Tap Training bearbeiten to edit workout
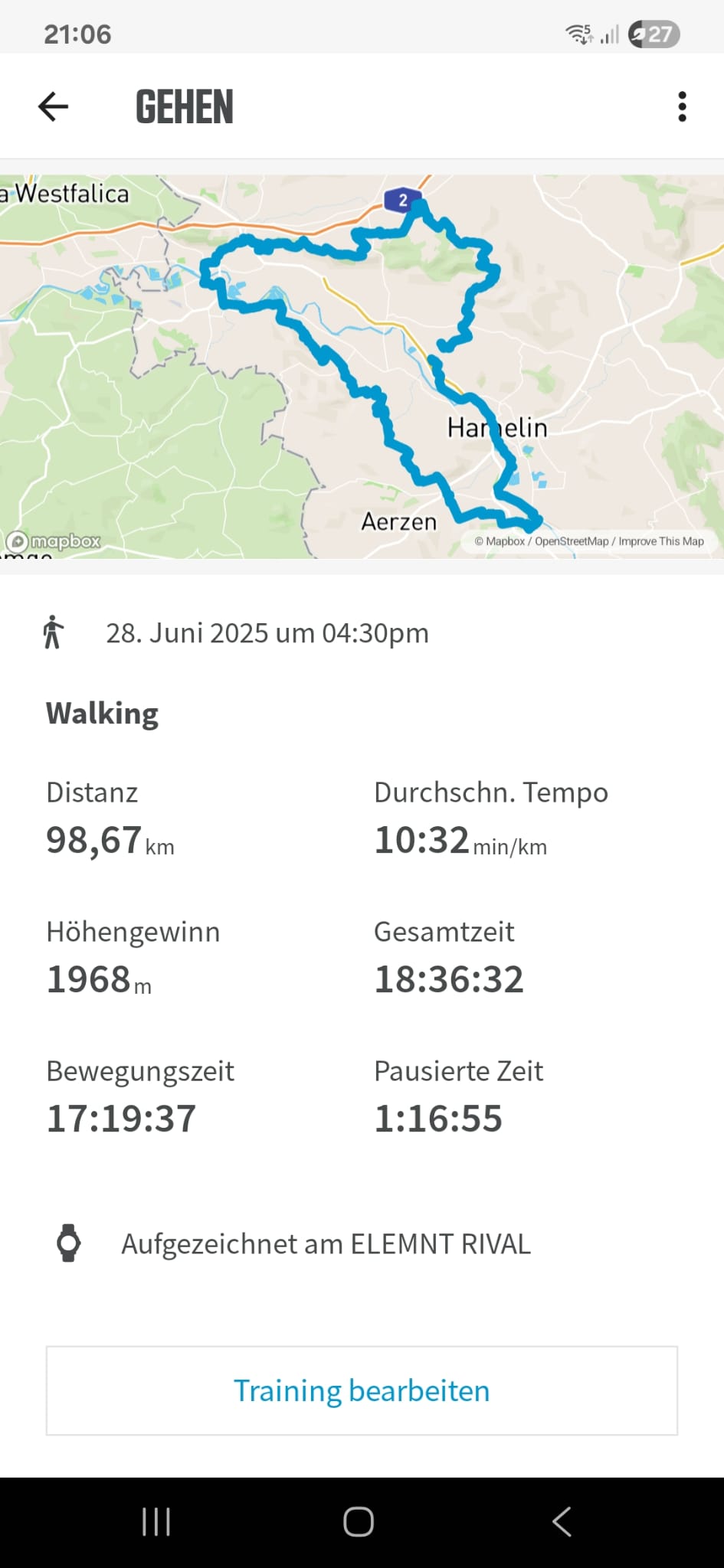This screenshot has height=1568, width=724. [x=362, y=1390]
